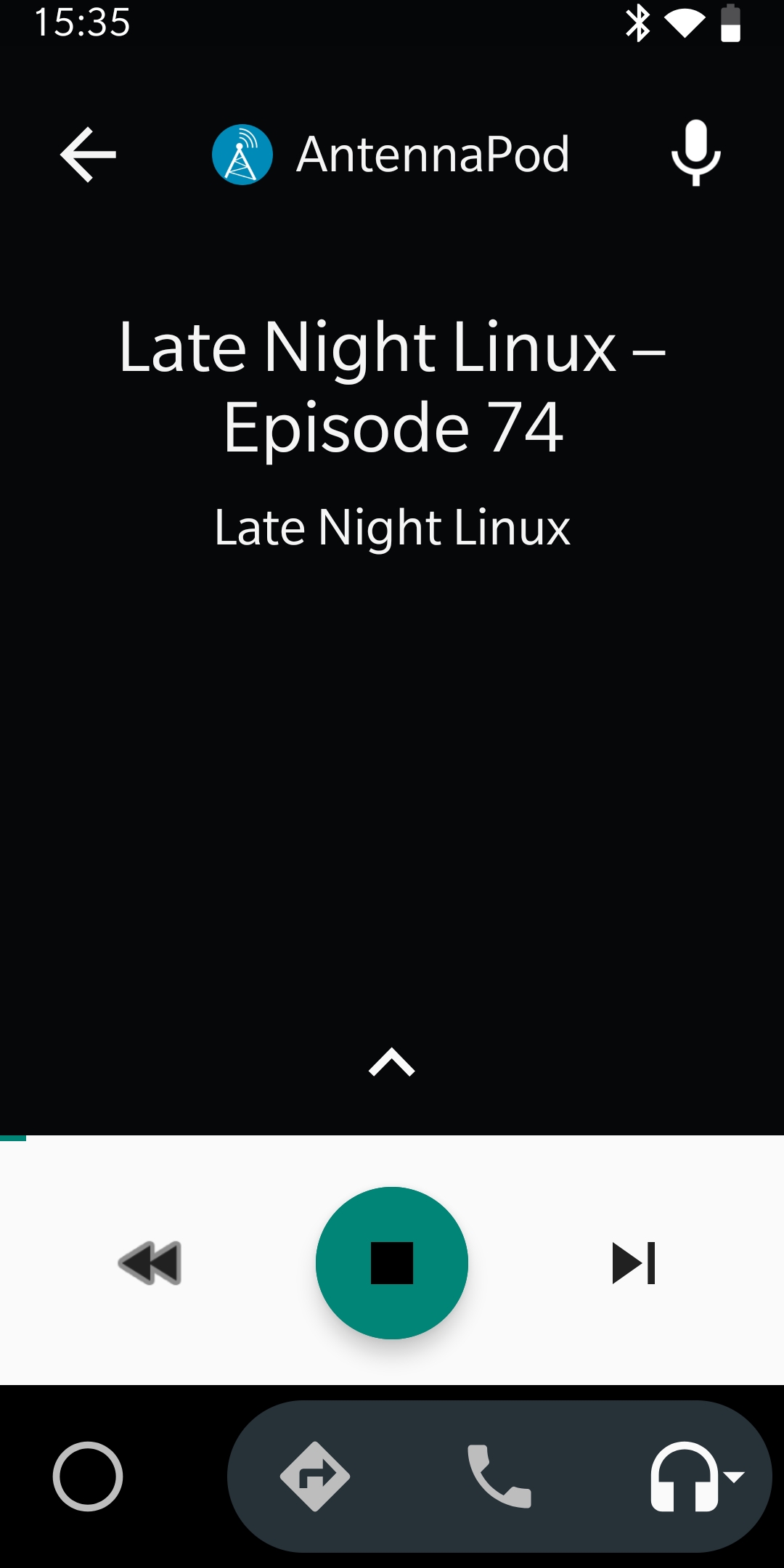Skip to the next episode
This screenshot has height=1568, width=784.
click(x=634, y=1263)
